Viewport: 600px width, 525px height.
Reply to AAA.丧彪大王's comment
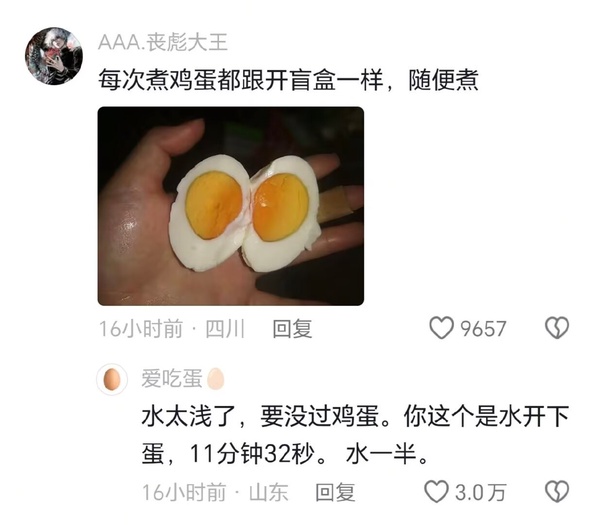click(x=293, y=328)
